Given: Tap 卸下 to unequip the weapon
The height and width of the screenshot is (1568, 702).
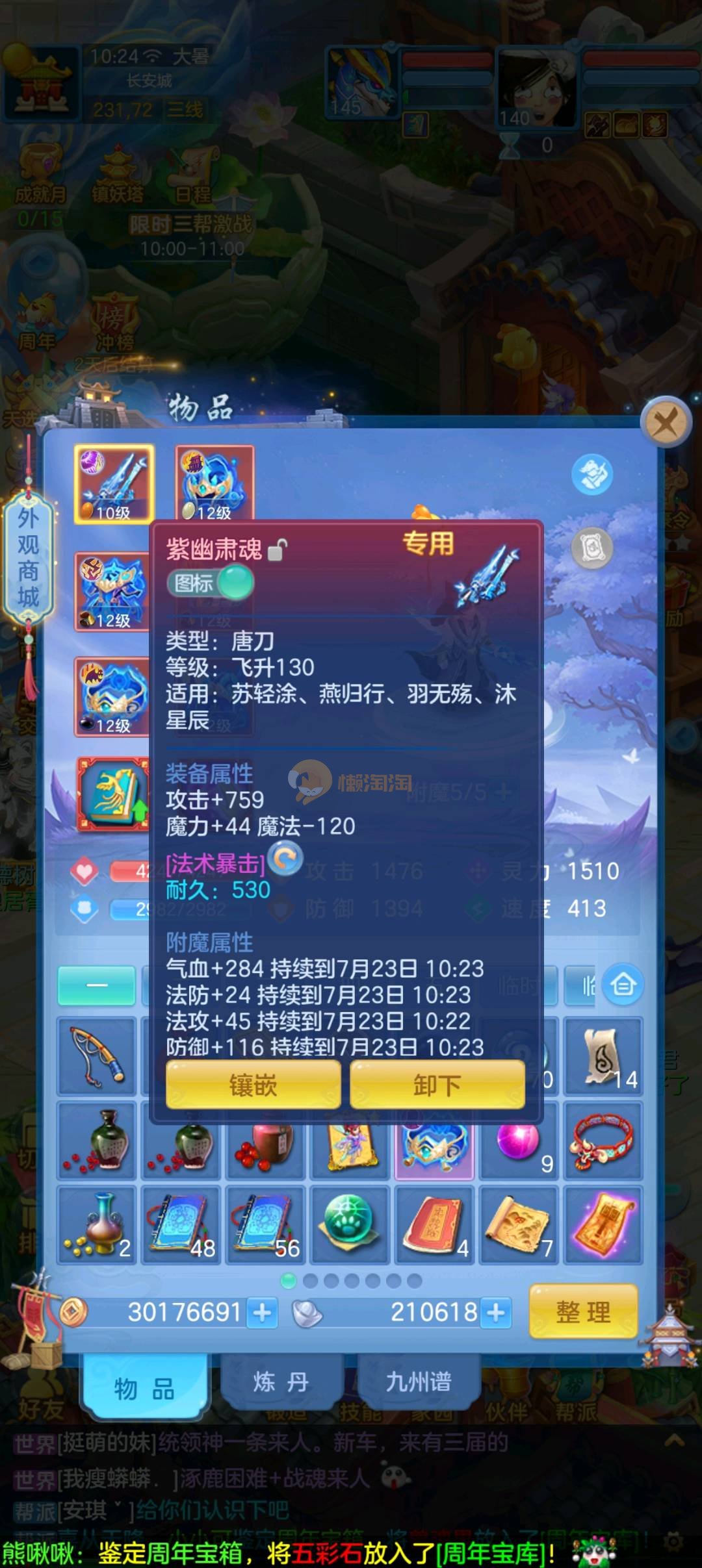Looking at the screenshot, I should click(437, 1085).
